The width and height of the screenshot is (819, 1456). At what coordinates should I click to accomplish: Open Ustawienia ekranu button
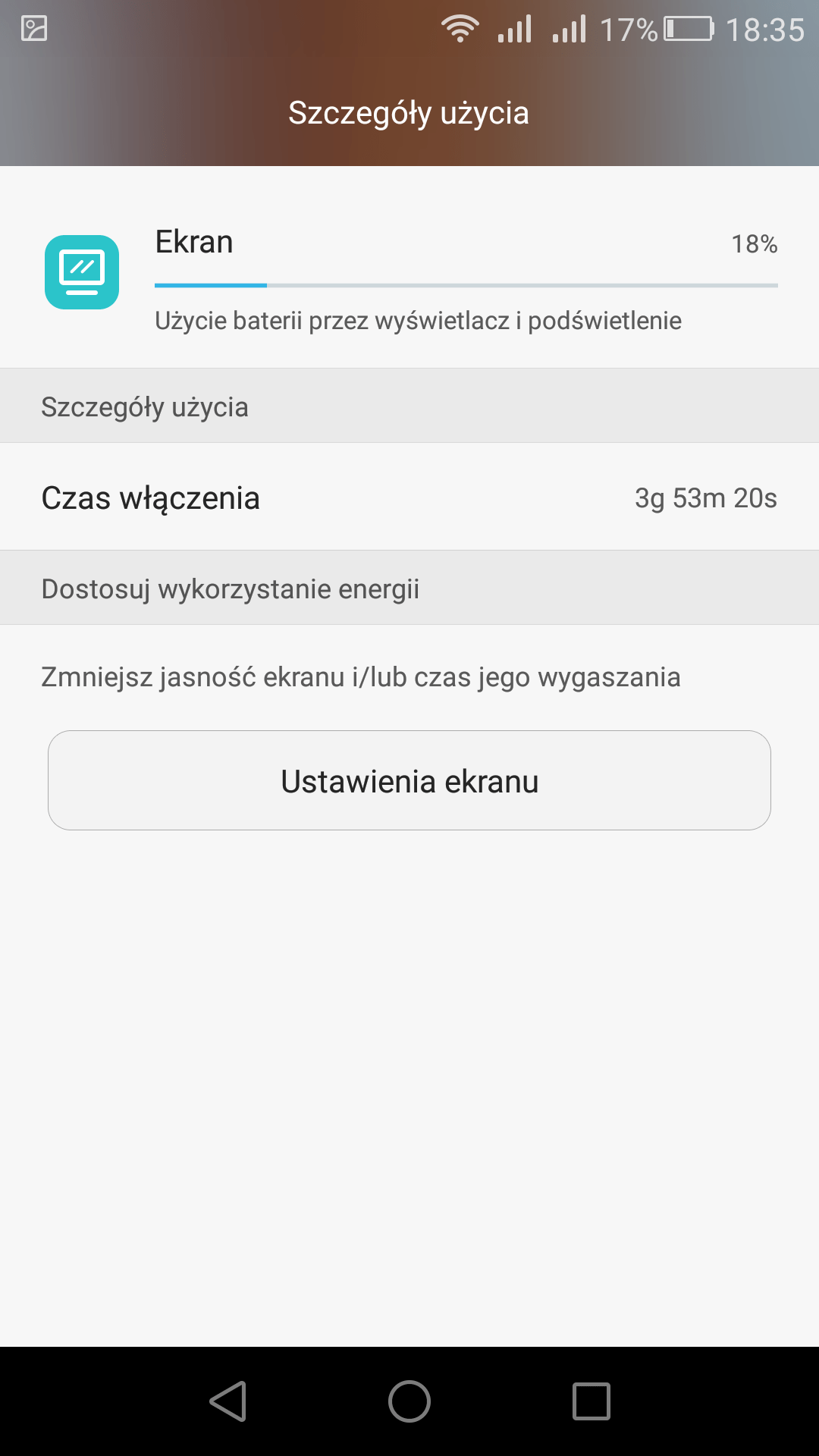[x=409, y=780]
